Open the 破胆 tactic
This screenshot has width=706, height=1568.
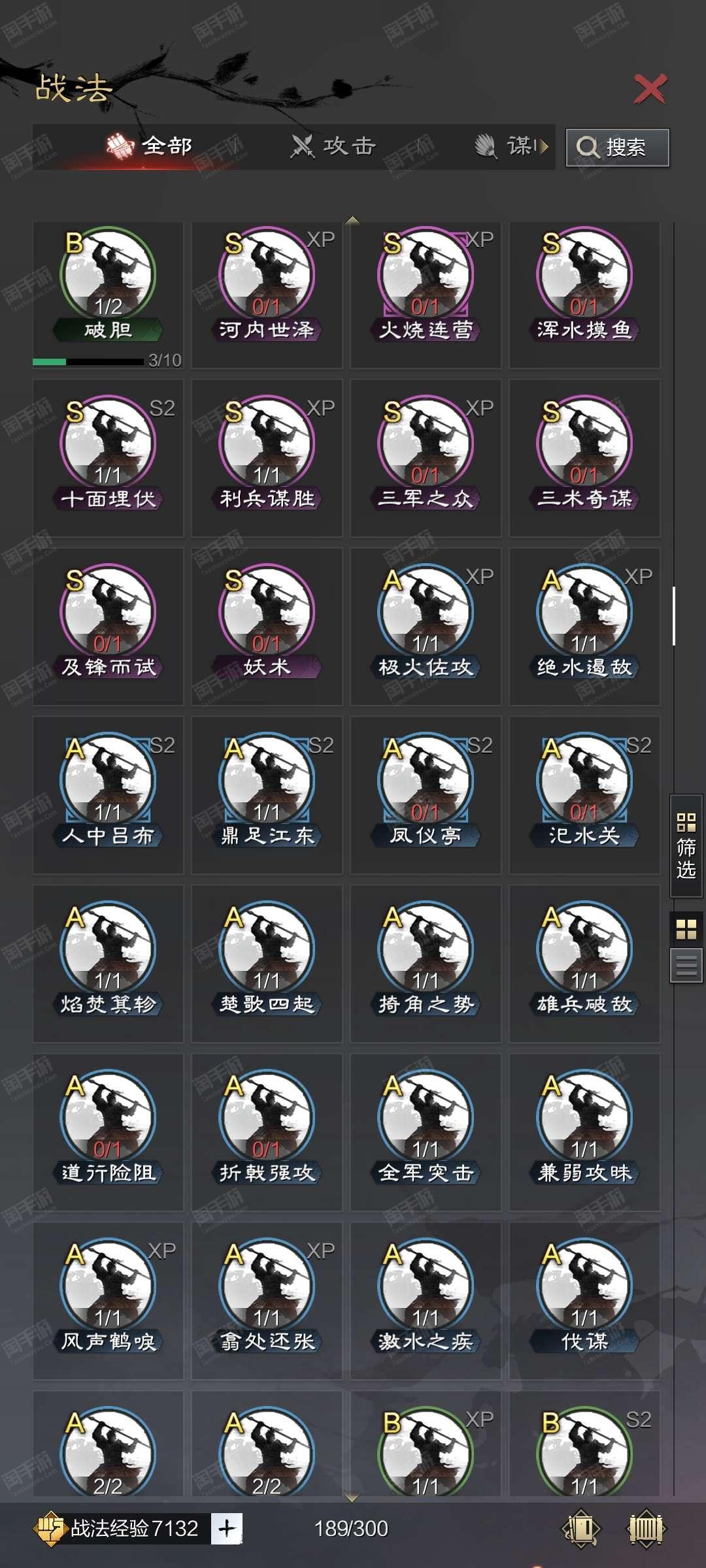click(108, 295)
